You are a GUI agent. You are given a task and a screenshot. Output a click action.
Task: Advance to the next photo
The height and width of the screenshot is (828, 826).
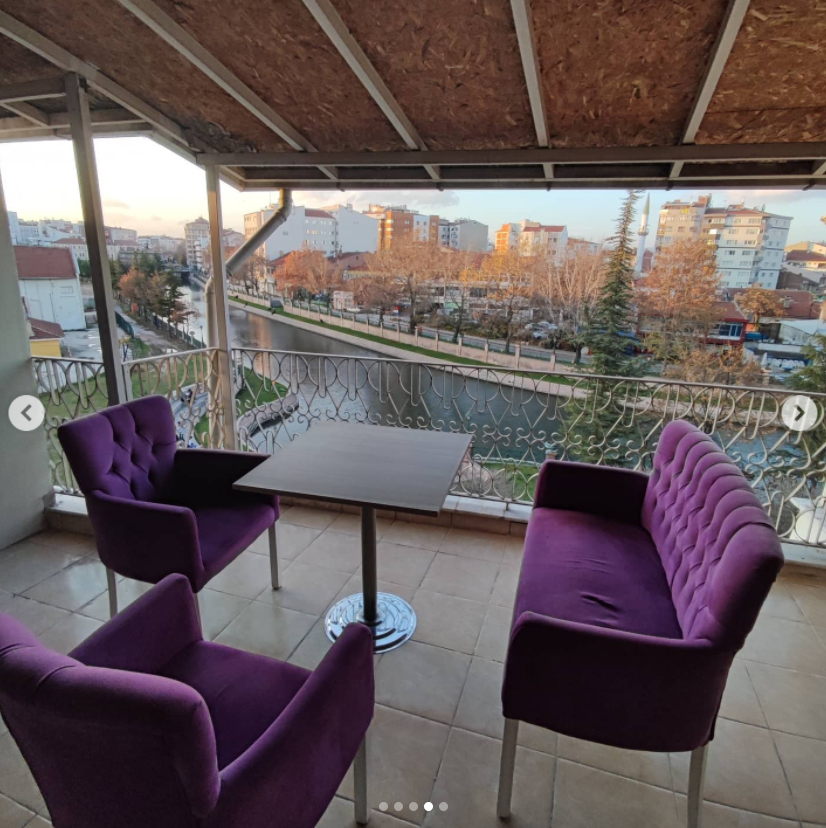[799, 413]
